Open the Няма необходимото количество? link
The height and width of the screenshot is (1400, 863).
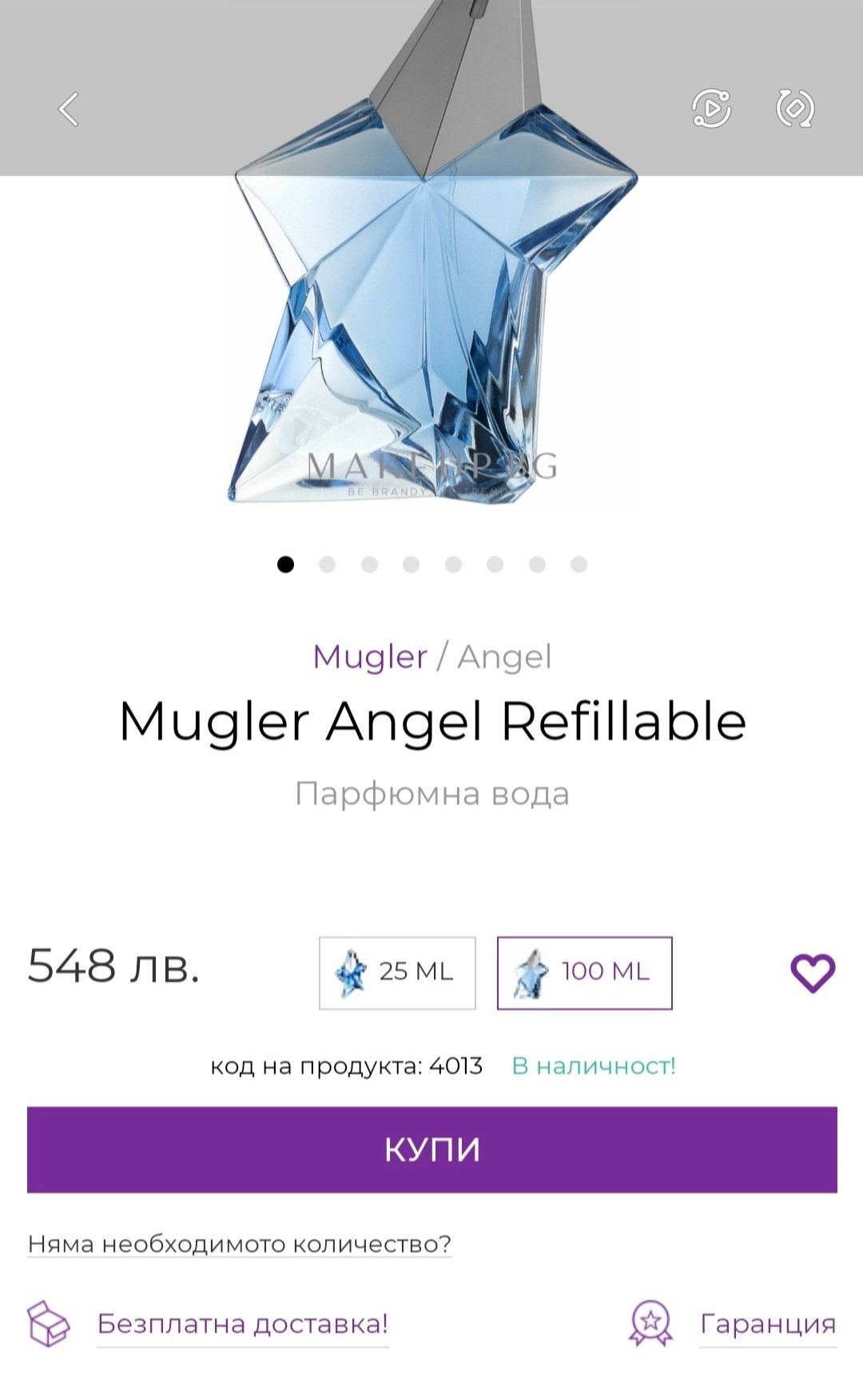pos(240,1243)
